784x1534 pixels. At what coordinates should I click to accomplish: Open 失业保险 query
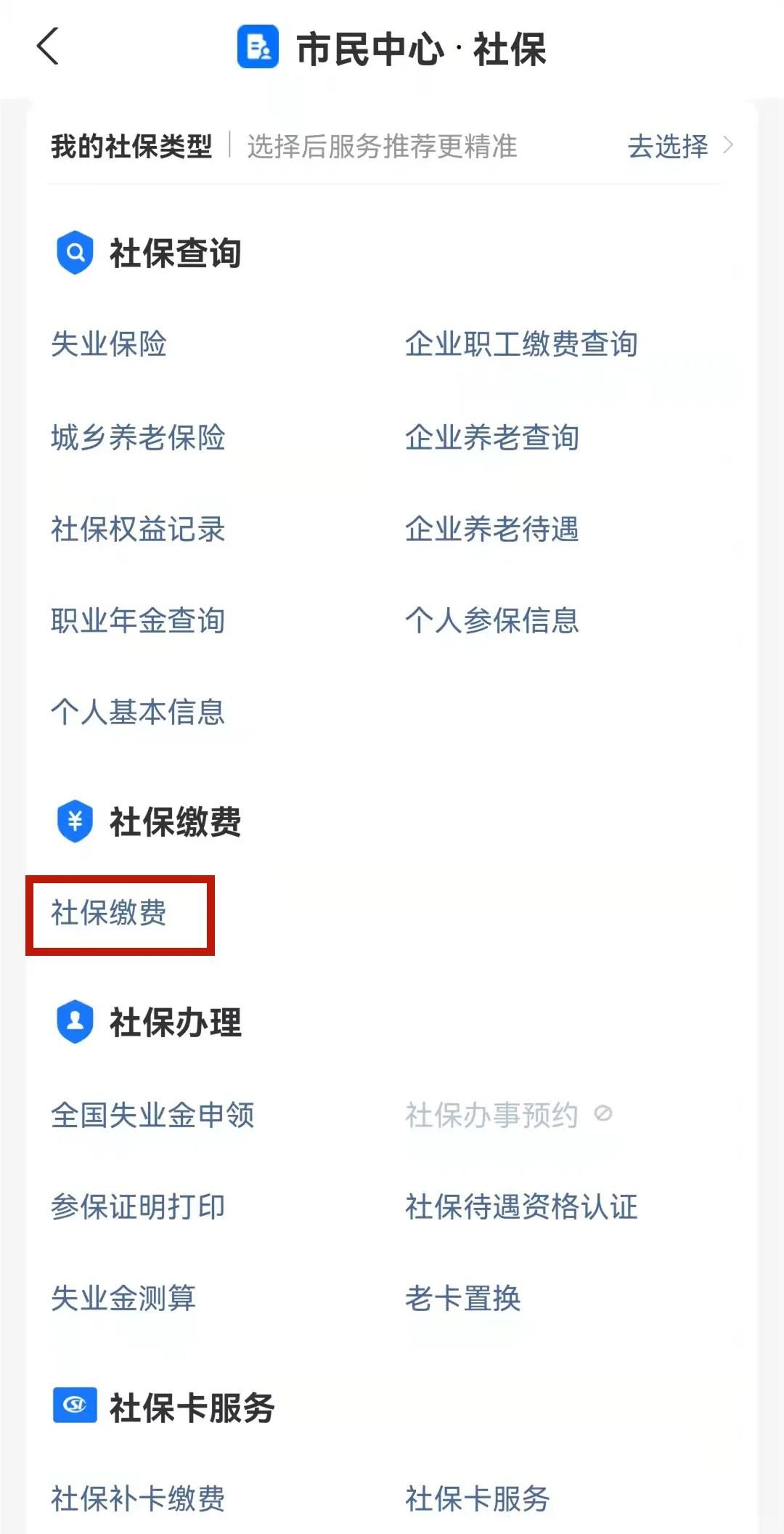click(x=109, y=344)
